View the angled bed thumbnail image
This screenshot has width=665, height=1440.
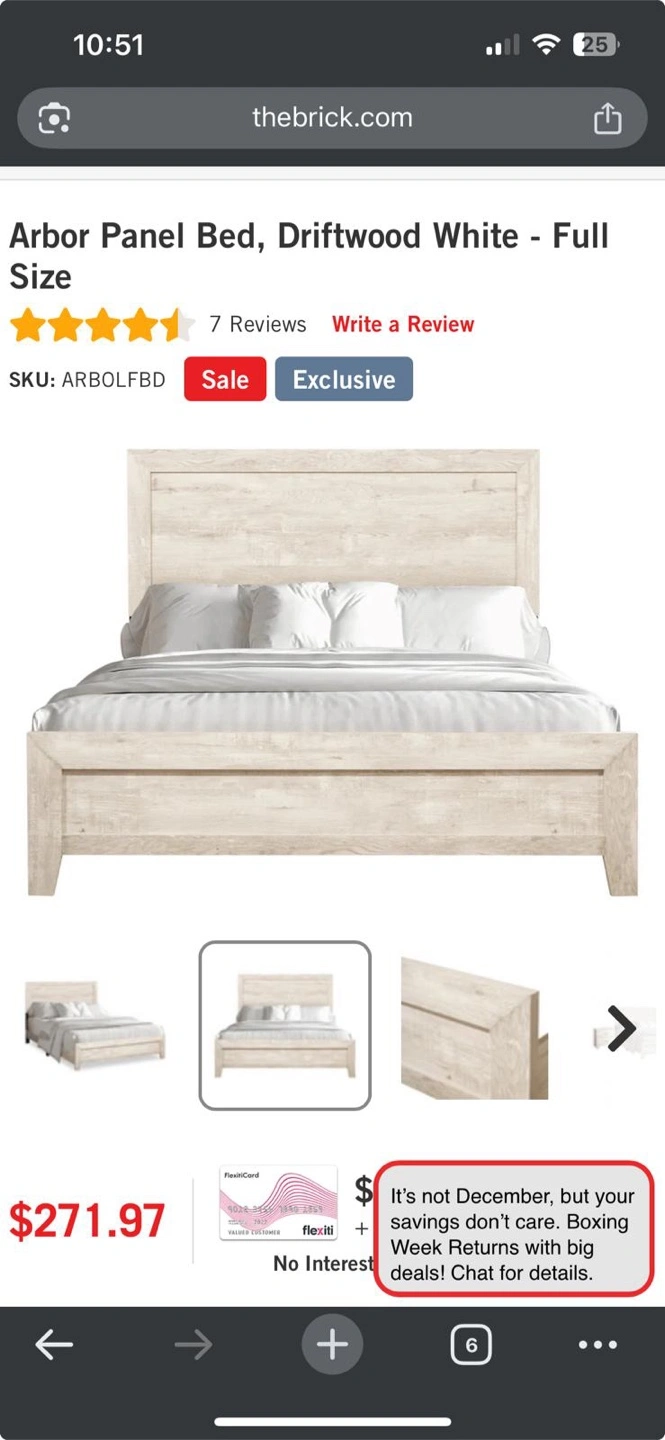(95, 1025)
